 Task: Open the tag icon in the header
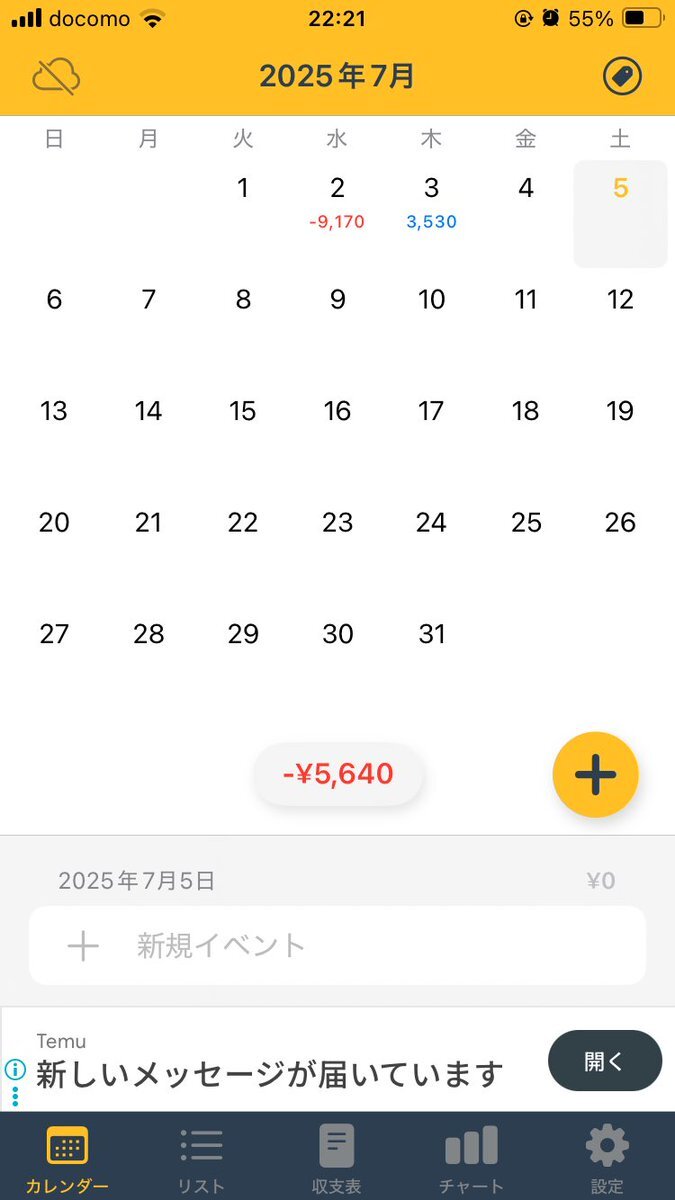pyautogui.click(x=622, y=77)
